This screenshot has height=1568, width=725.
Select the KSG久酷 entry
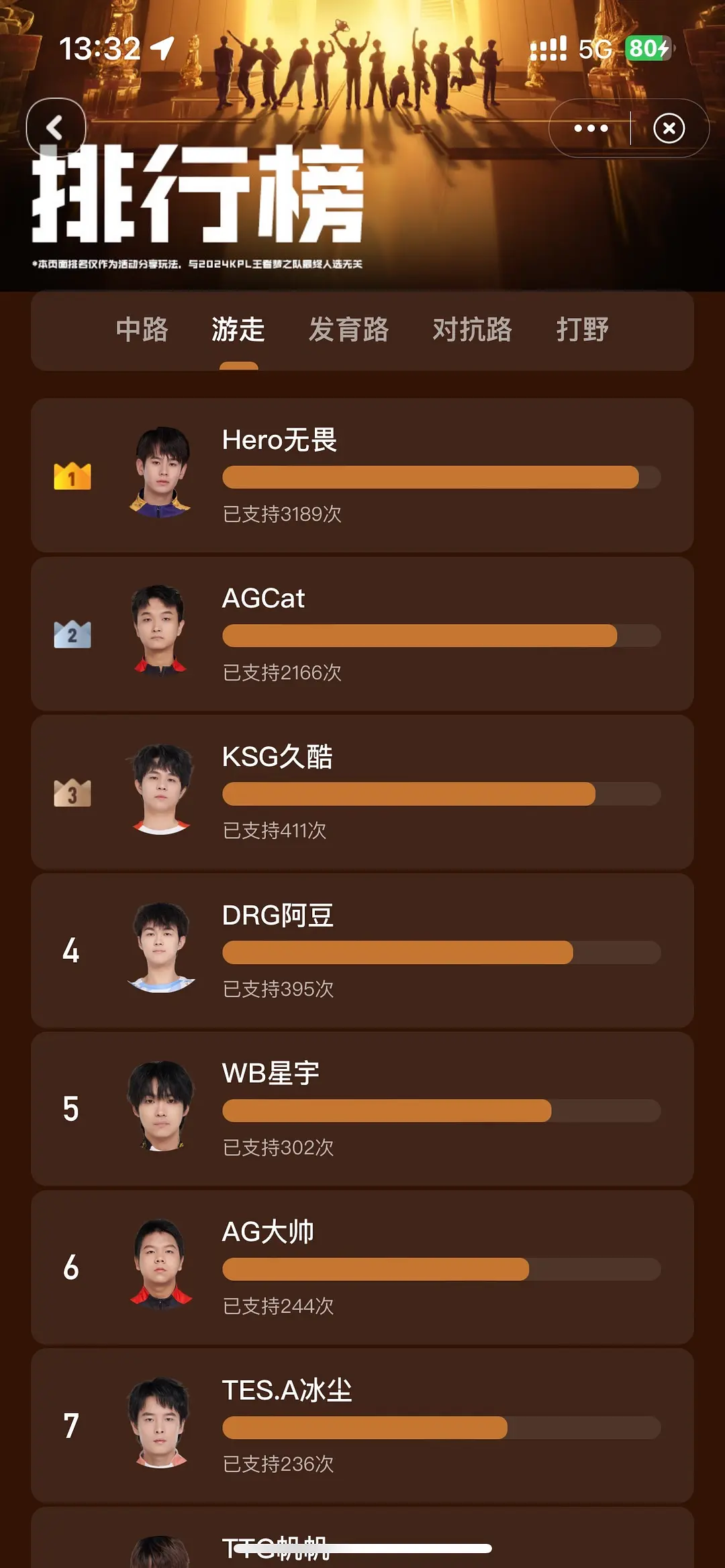pos(362,792)
